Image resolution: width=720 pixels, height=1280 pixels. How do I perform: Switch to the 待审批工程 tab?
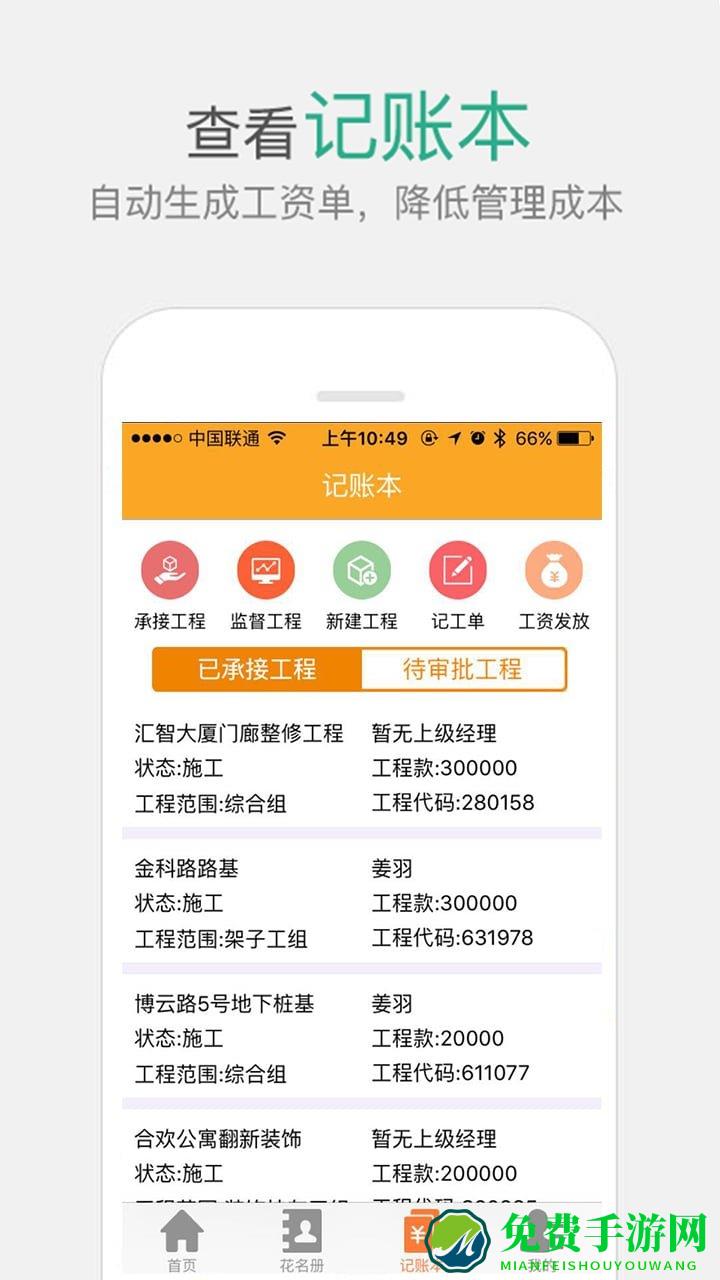click(465, 670)
